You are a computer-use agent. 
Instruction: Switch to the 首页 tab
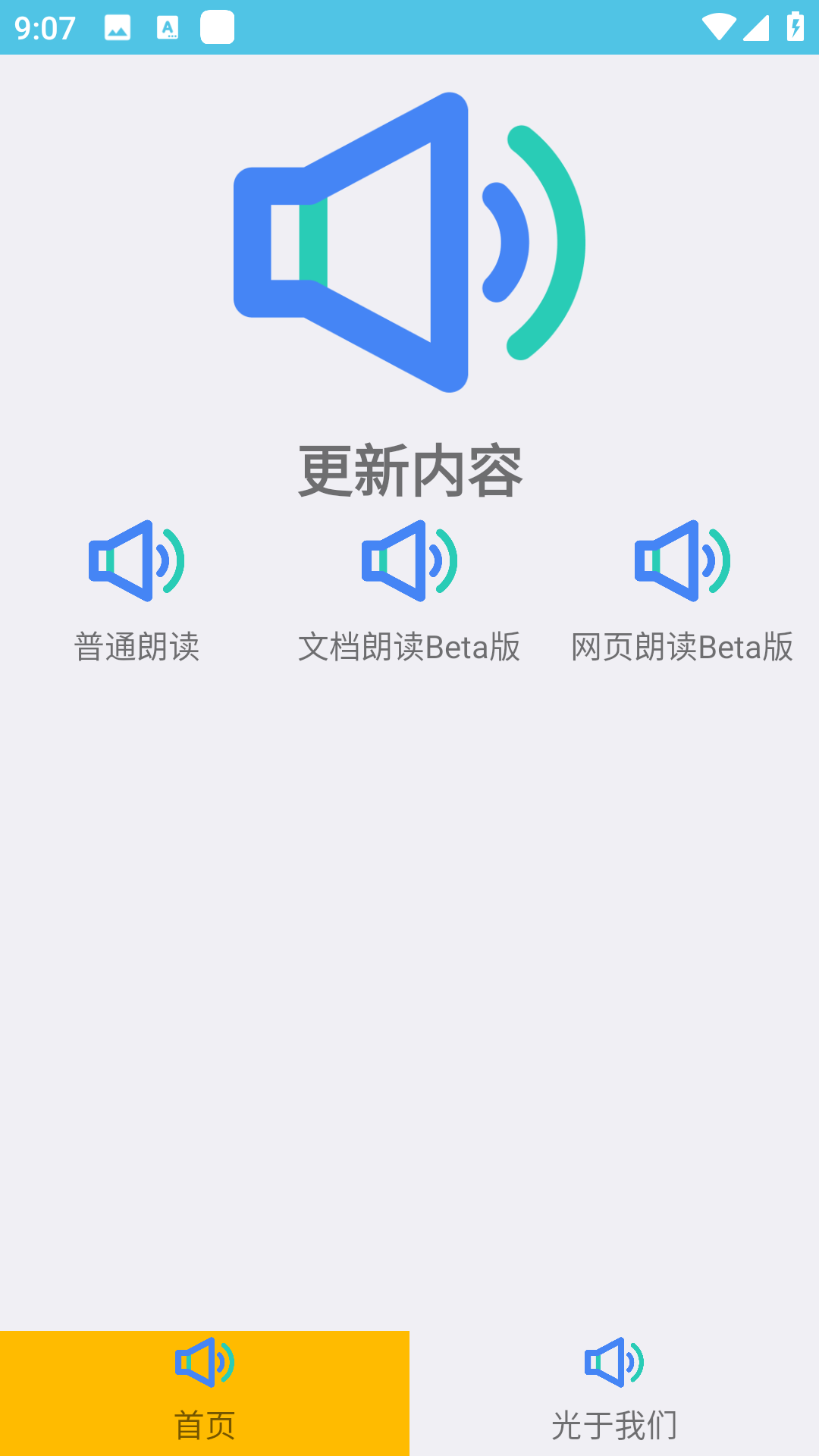coord(205,1392)
